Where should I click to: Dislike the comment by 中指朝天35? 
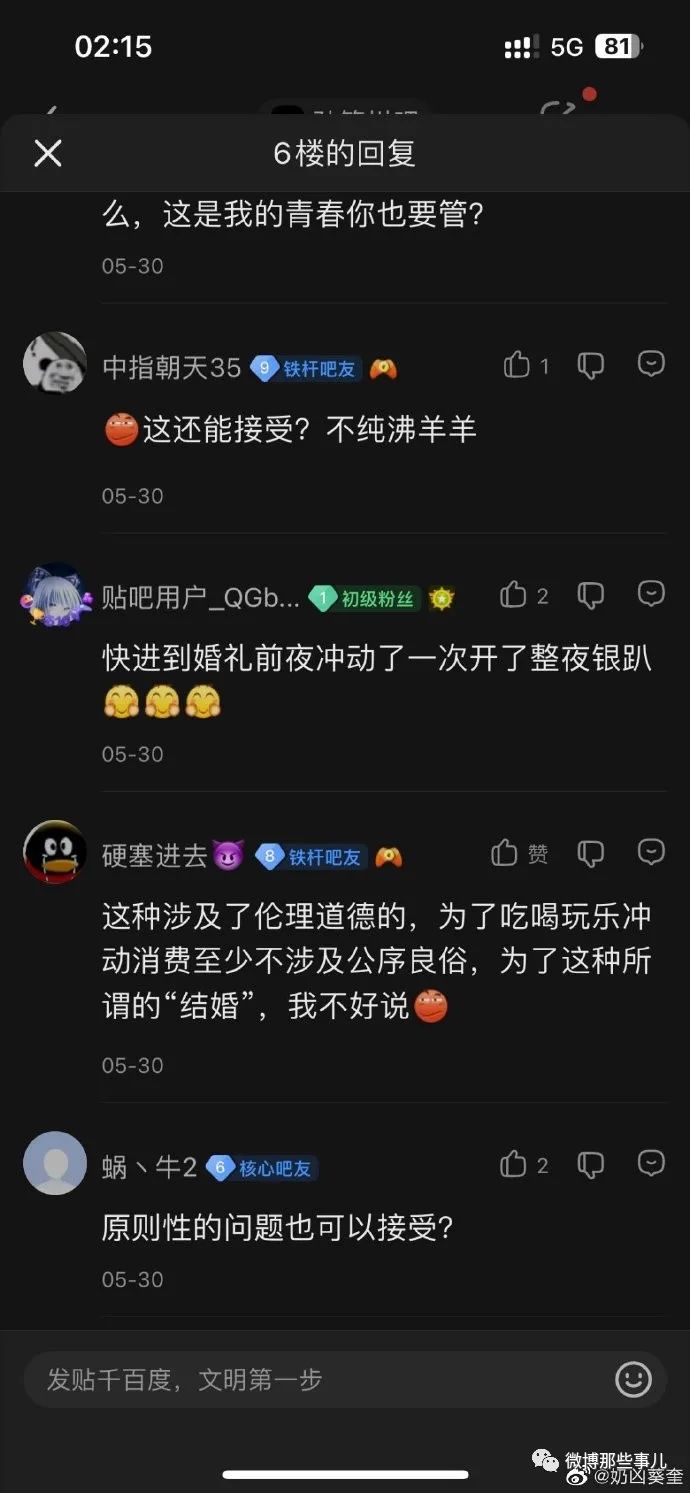(591, 366)
